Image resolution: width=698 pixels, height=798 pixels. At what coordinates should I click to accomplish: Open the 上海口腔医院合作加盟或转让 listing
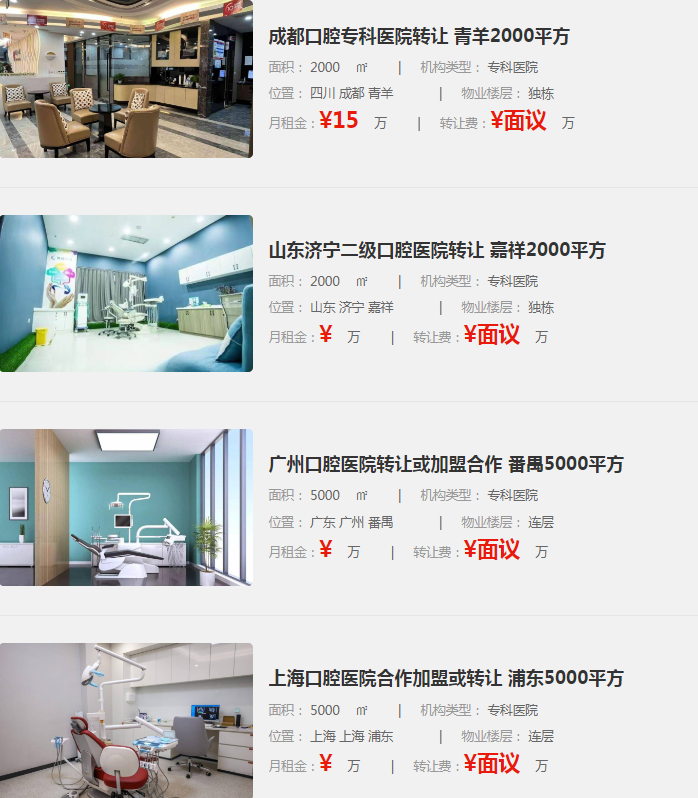coord(446,678)
